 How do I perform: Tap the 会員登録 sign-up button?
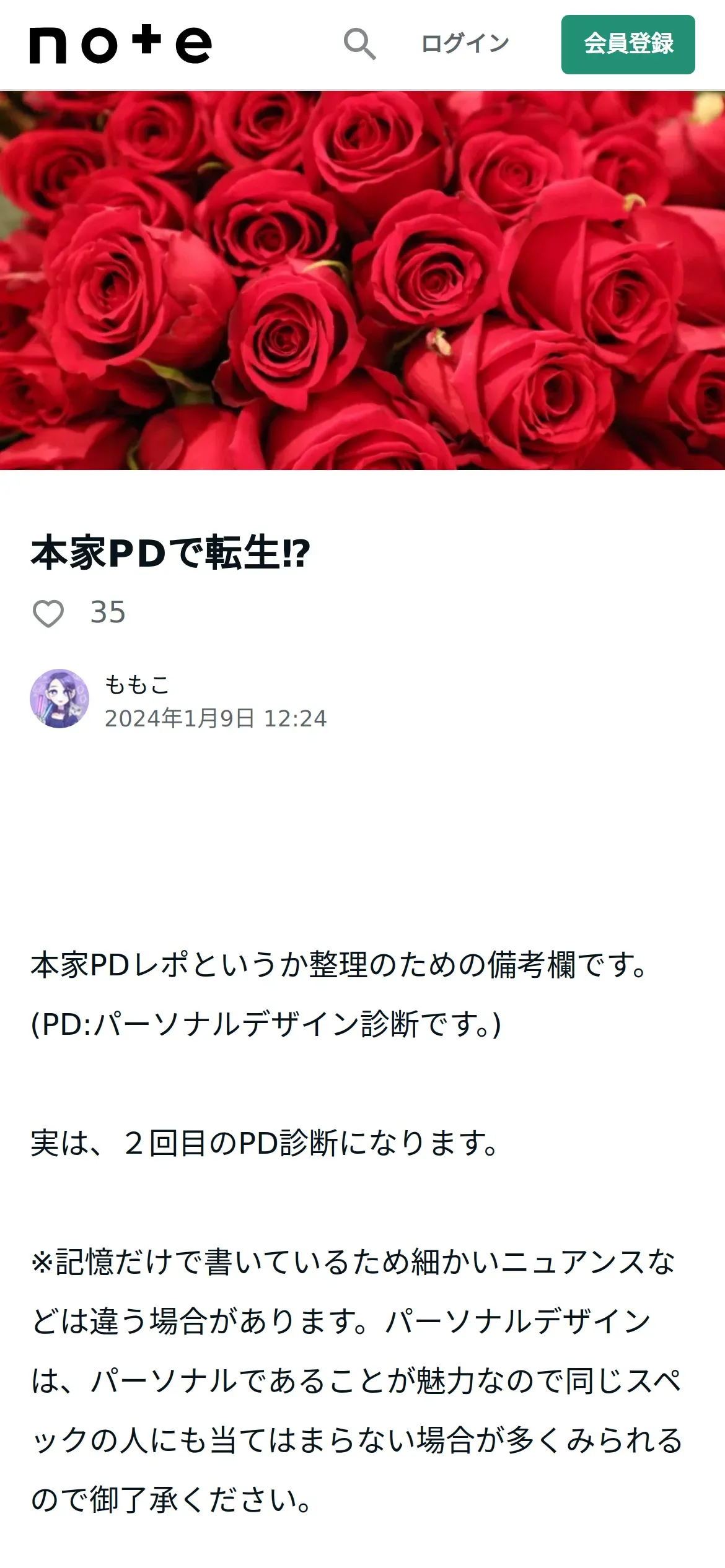tap(628, 45)
